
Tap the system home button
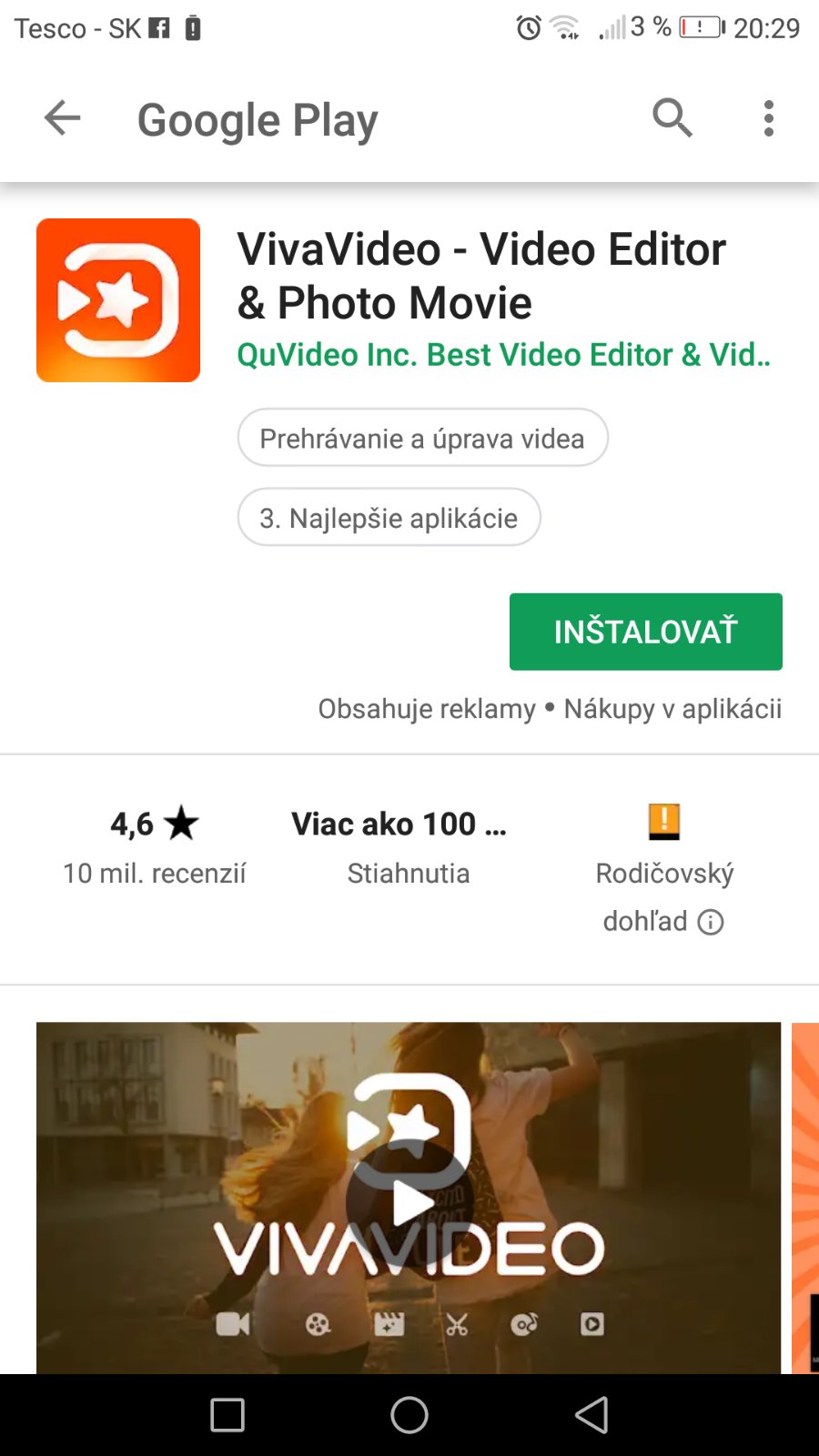click(409, 1415)
